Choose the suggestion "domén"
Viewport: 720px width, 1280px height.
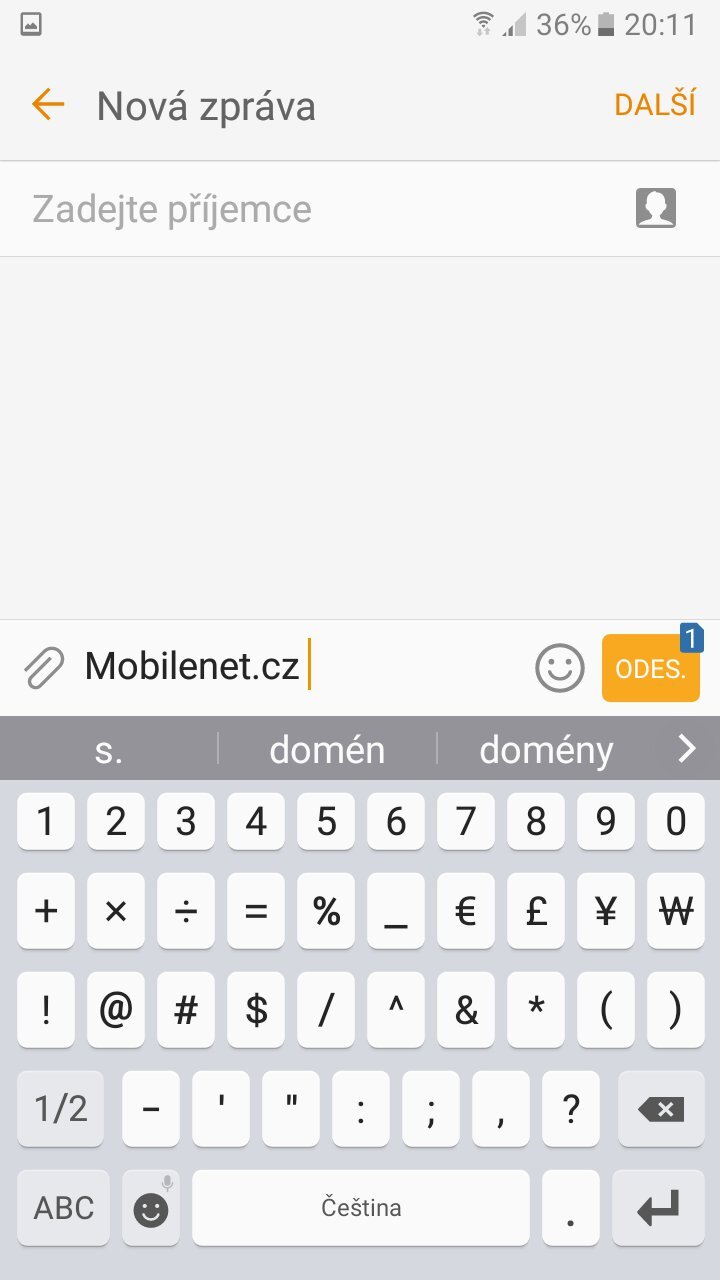[x=327, y=749]
